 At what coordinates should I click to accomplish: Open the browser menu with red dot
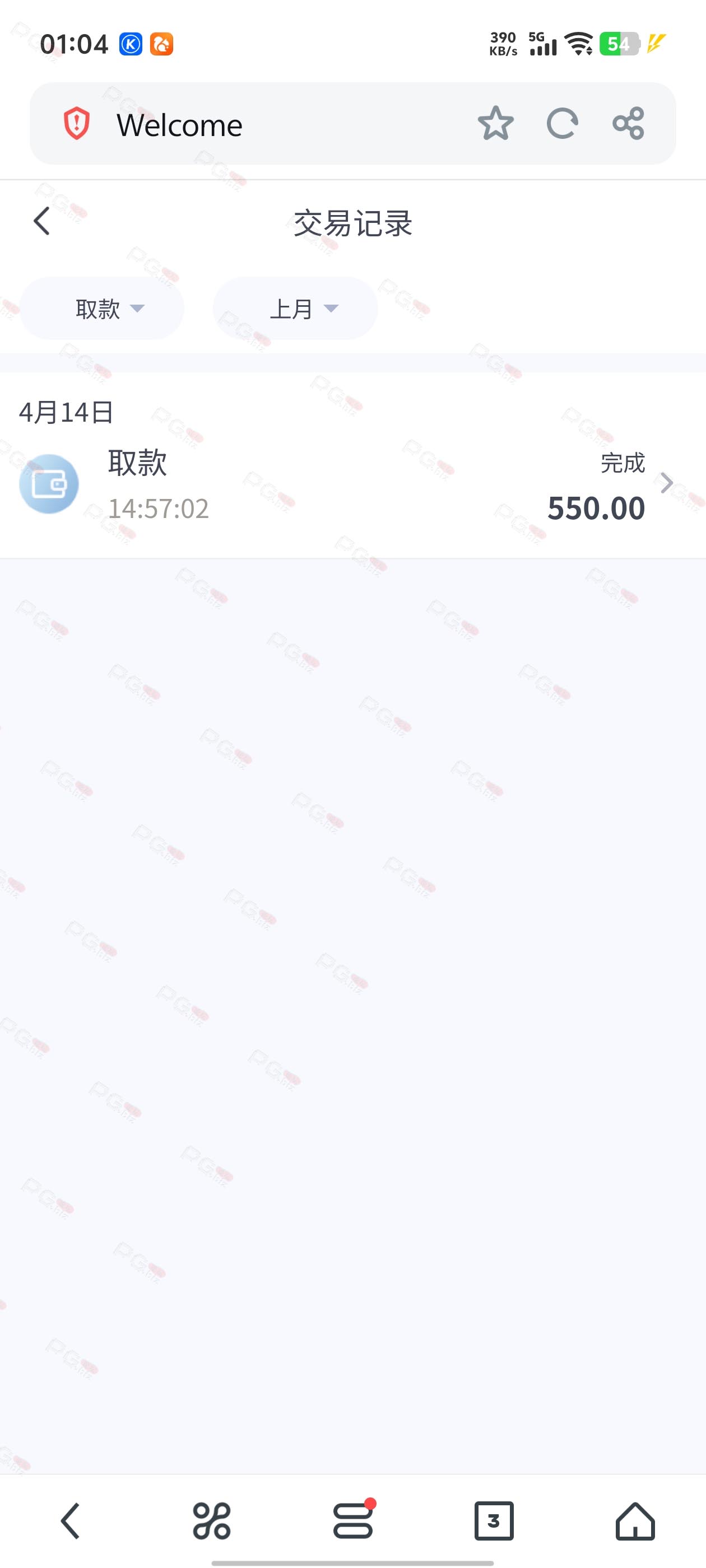[352, 1520]
